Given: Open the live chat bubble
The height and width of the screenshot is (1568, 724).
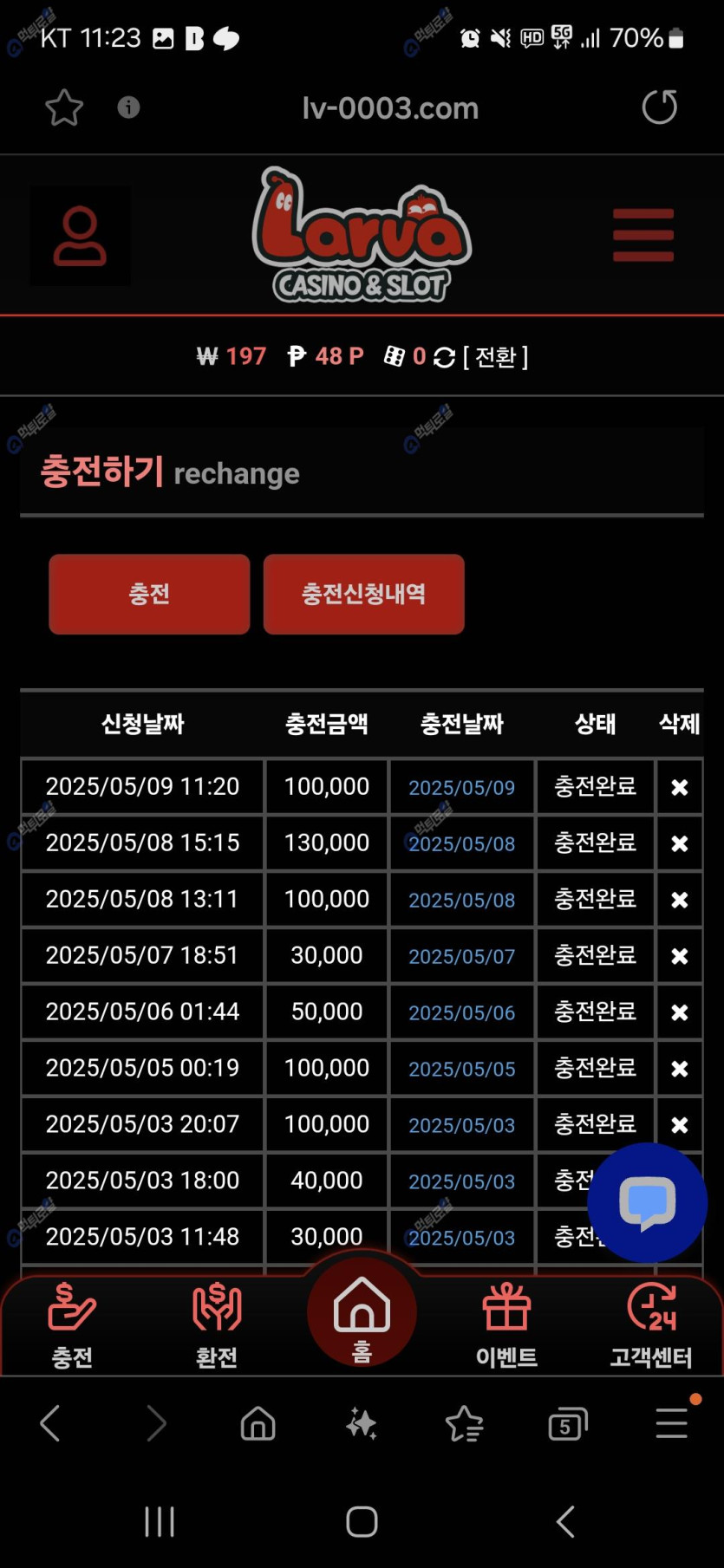Looking at the screenshot, I should [x=647, y=1202].
